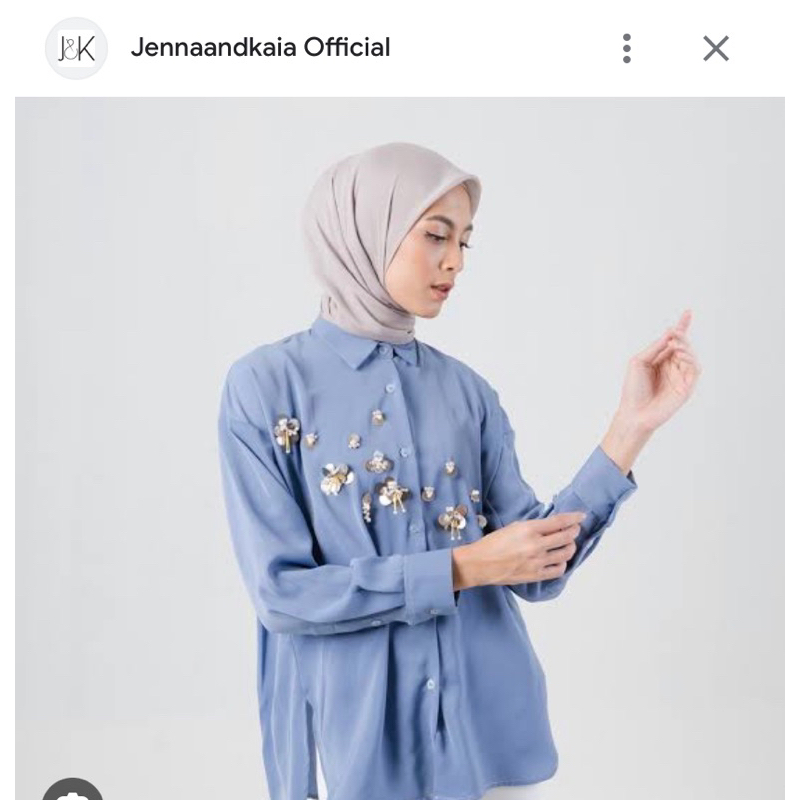Viewport: 800px width, 800px height.
Task: Open the Jennaandkaia Official source page
Action: pos(260,48)
